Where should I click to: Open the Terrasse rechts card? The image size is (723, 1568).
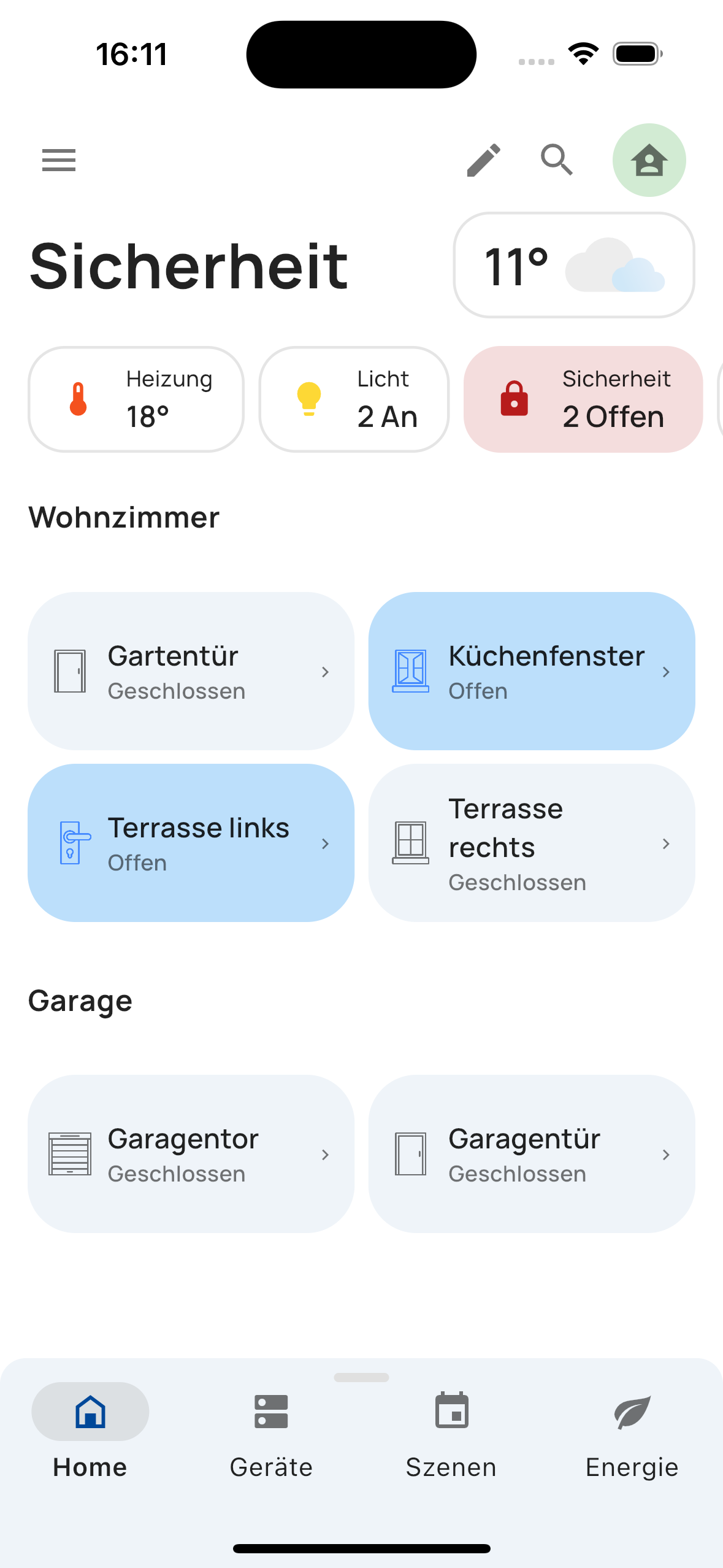(531, 842)
